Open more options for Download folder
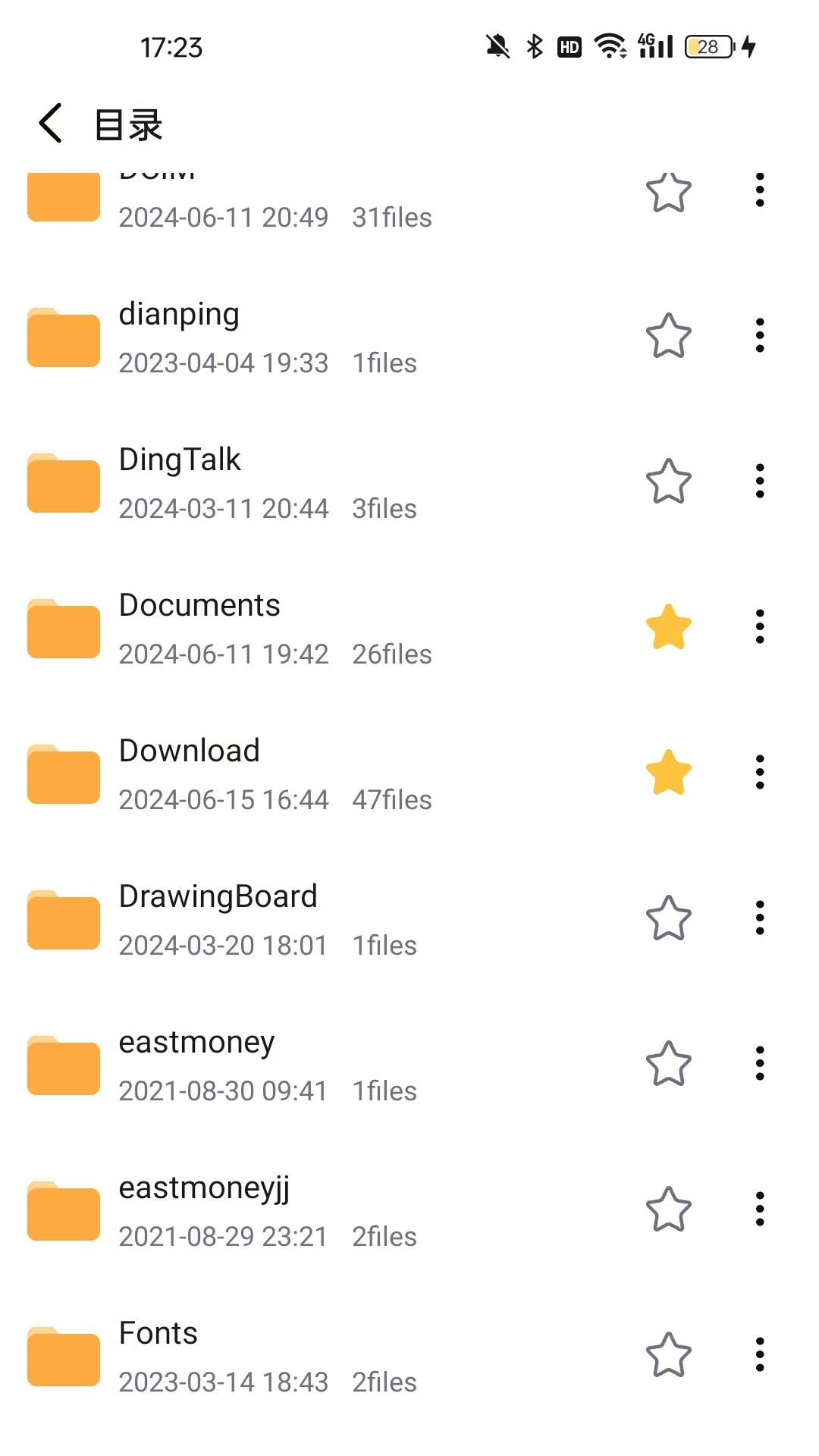This screenshot has height=1456, width=819. pos(760,771)
